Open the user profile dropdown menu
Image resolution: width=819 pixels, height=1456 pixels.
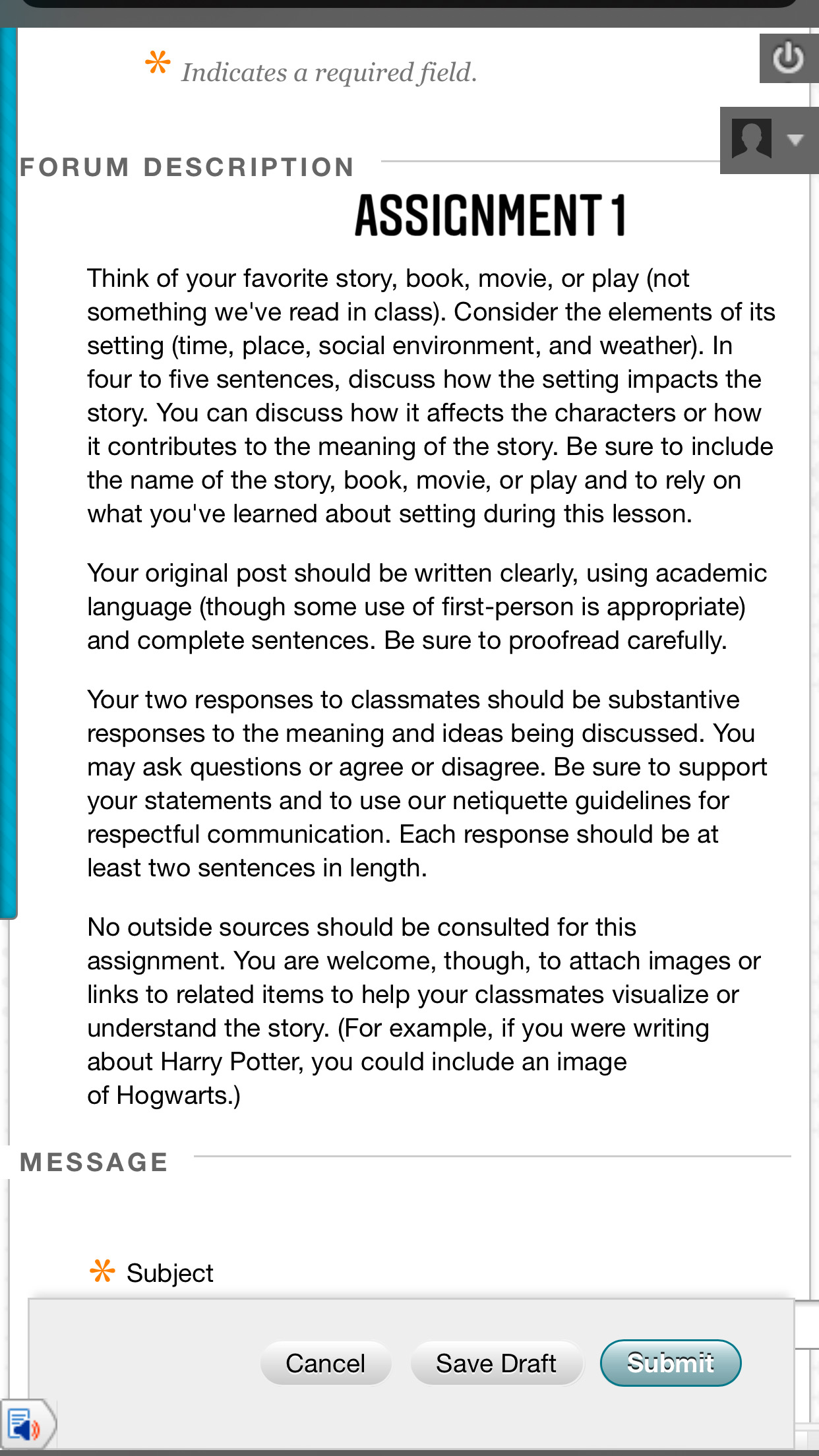pyautogui.click(x=769, y=140)
